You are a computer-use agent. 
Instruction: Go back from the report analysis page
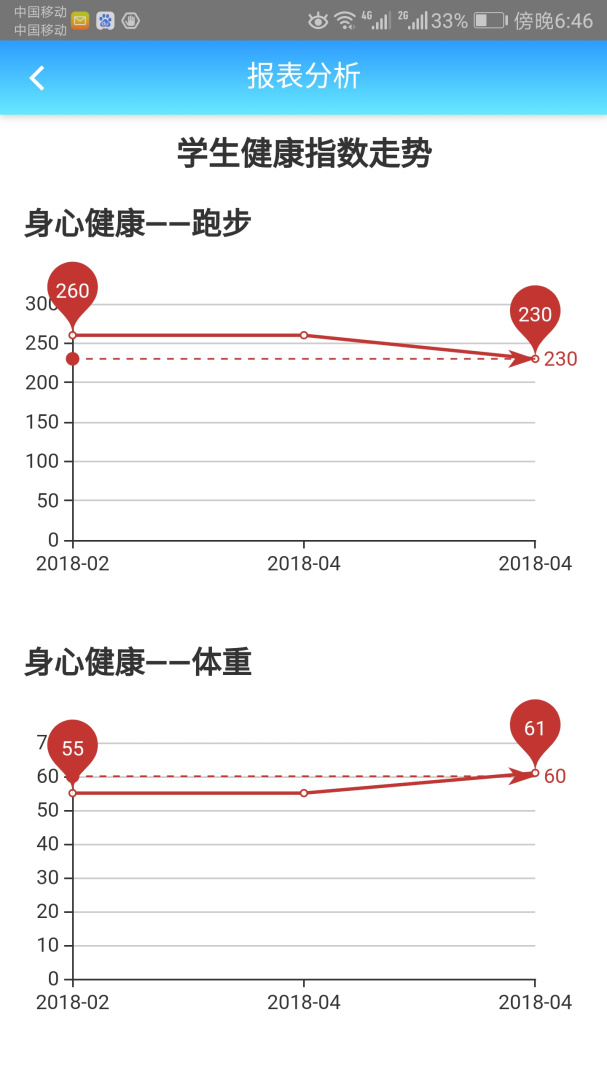click(x=37, y=78)
